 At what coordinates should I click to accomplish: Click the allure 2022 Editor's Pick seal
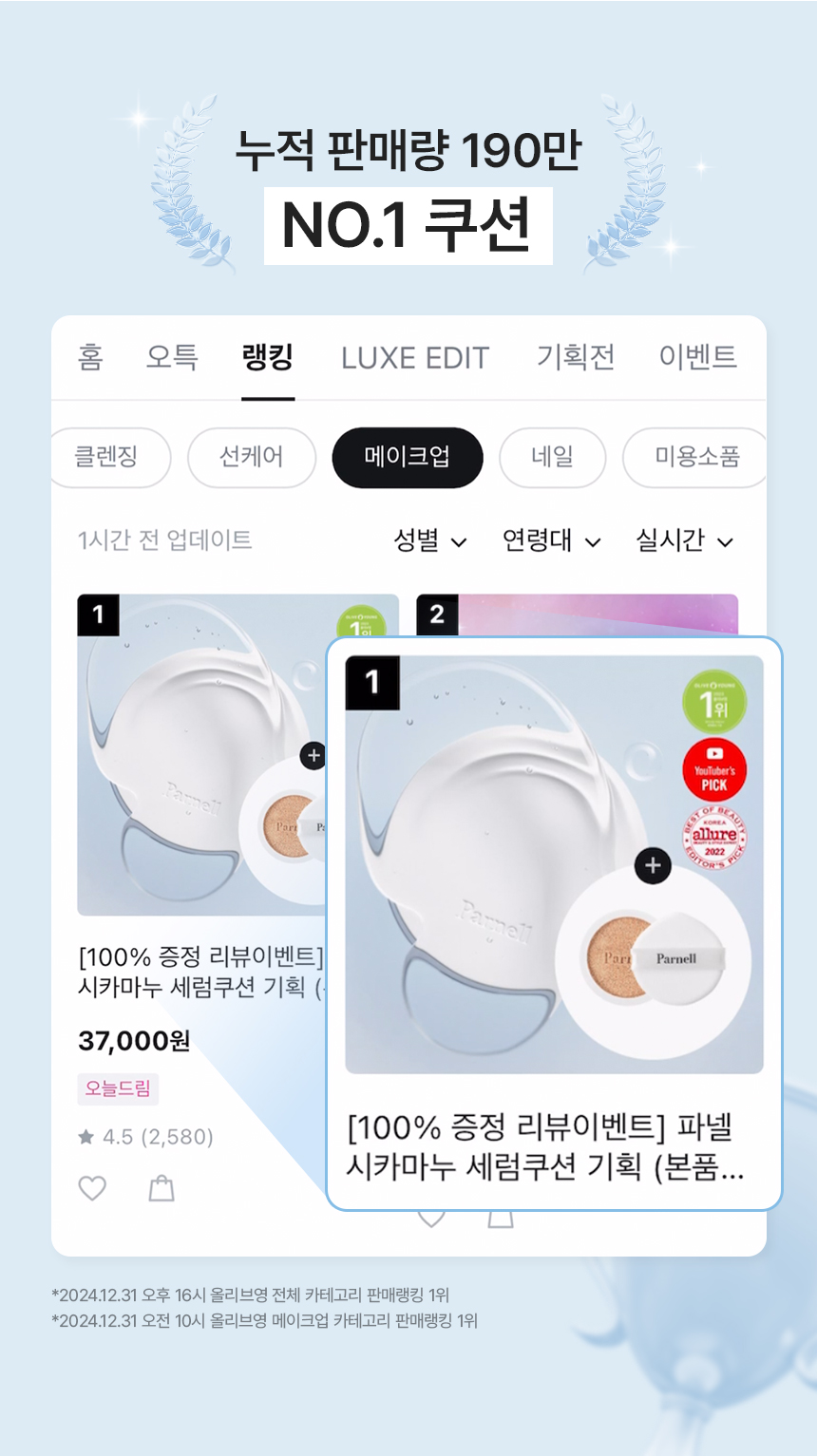pos(713,836)
